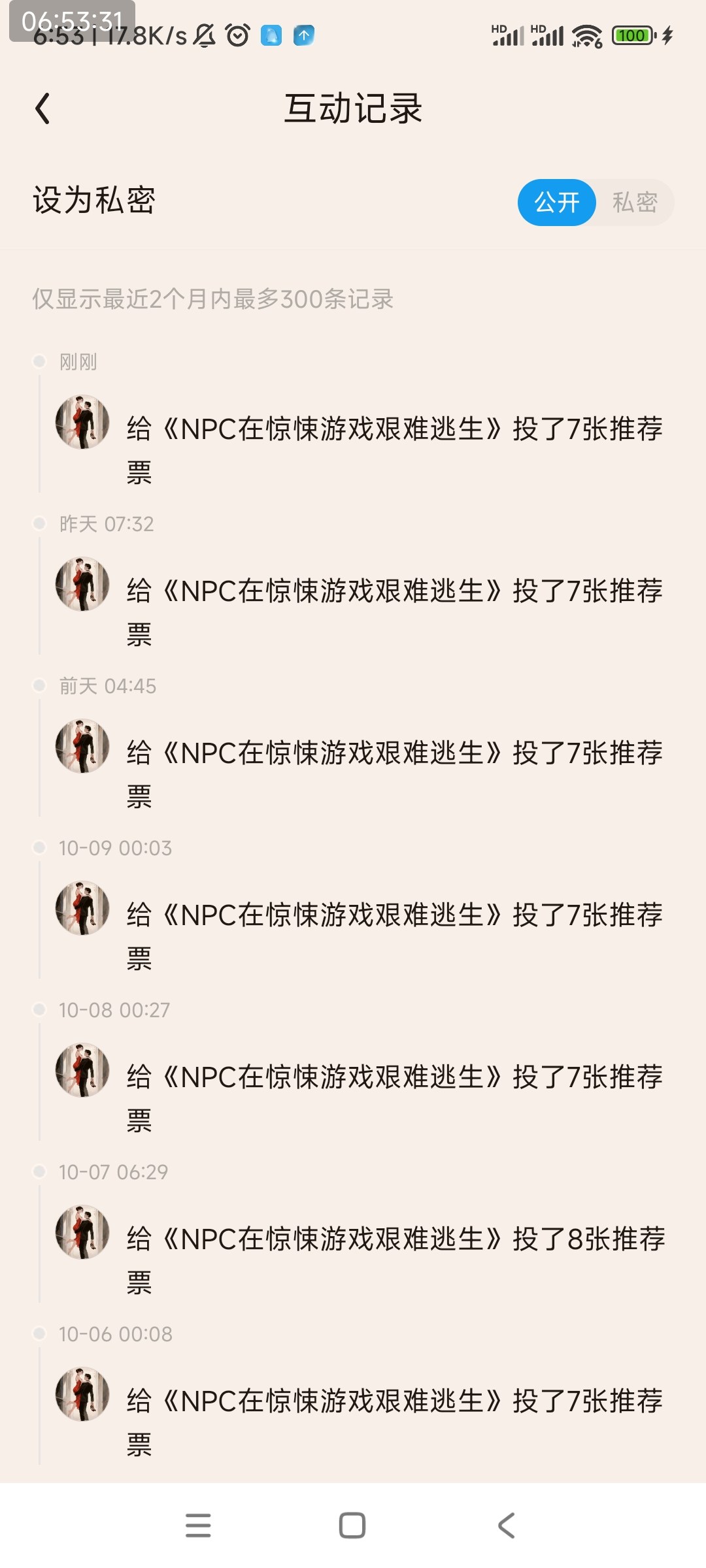Go back from 互动记录 page
The width and height of the screenshot is (706, 1568).
tap(43, 108)
